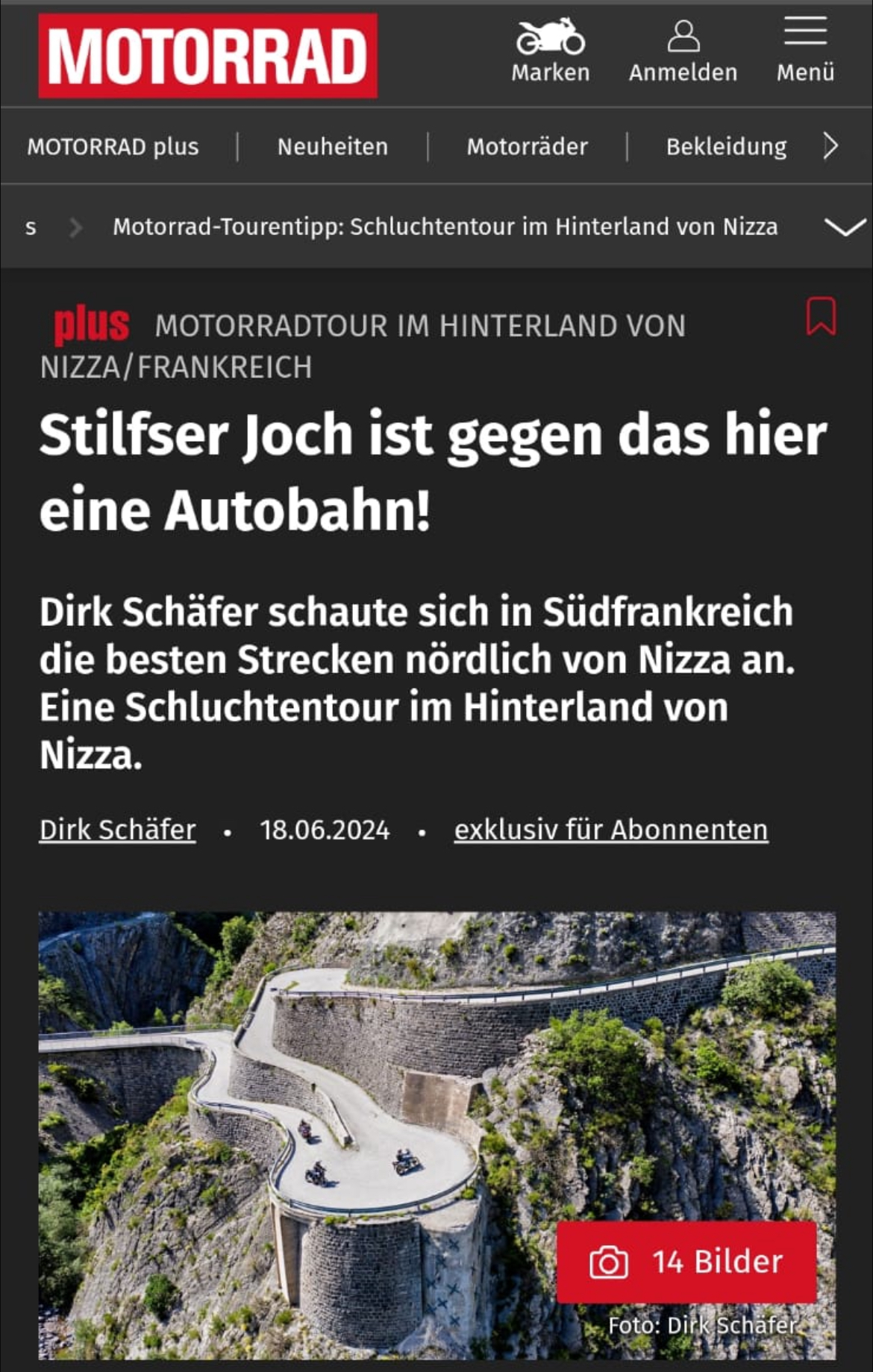This screenshot has width=873, height=1372.
Task: Open the exklusiv für Abonnenten link
Action: pyautogui.click(x=611, y=830)
